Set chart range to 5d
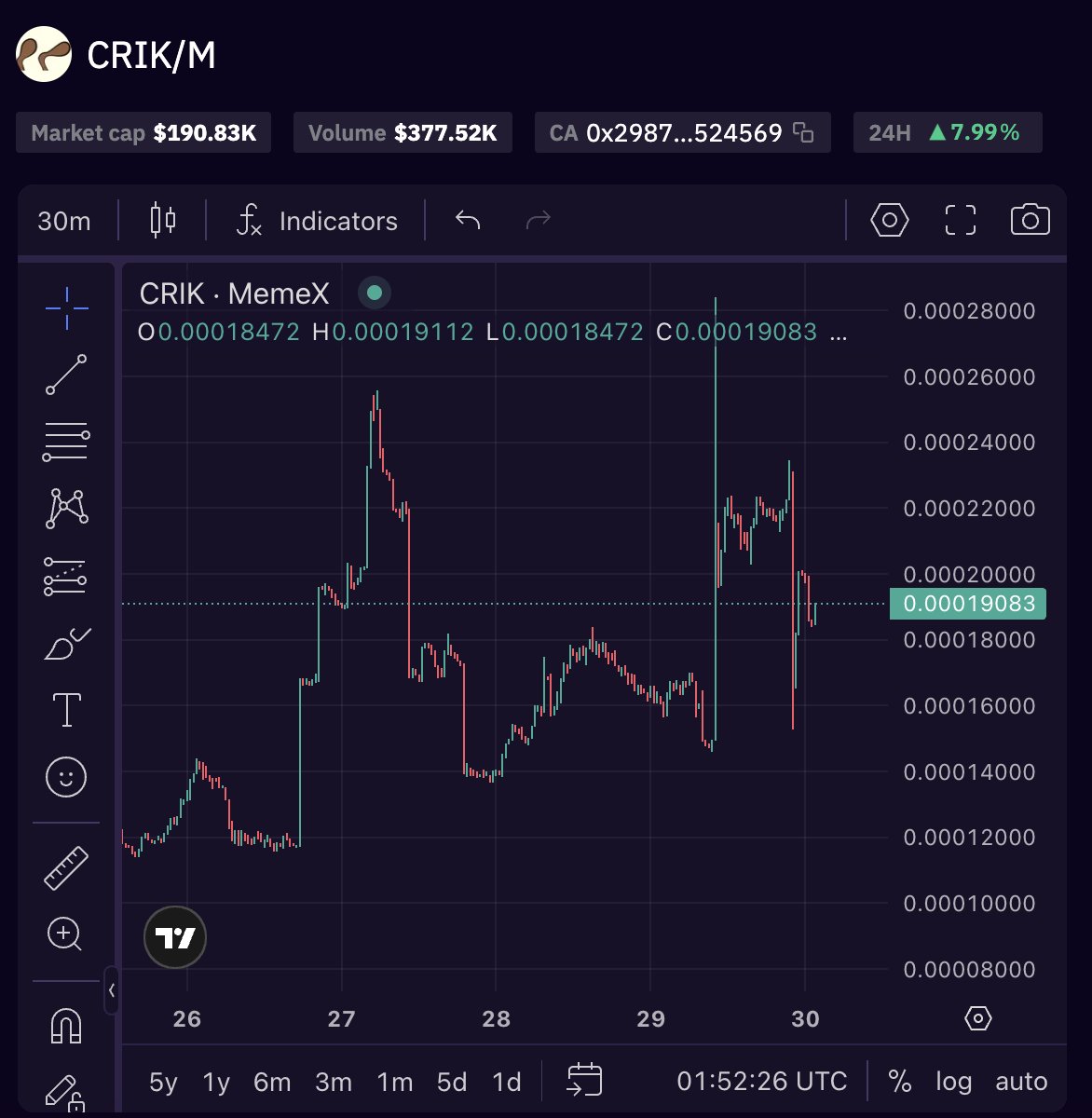1092x1118 pixels. pos(452,1082)
